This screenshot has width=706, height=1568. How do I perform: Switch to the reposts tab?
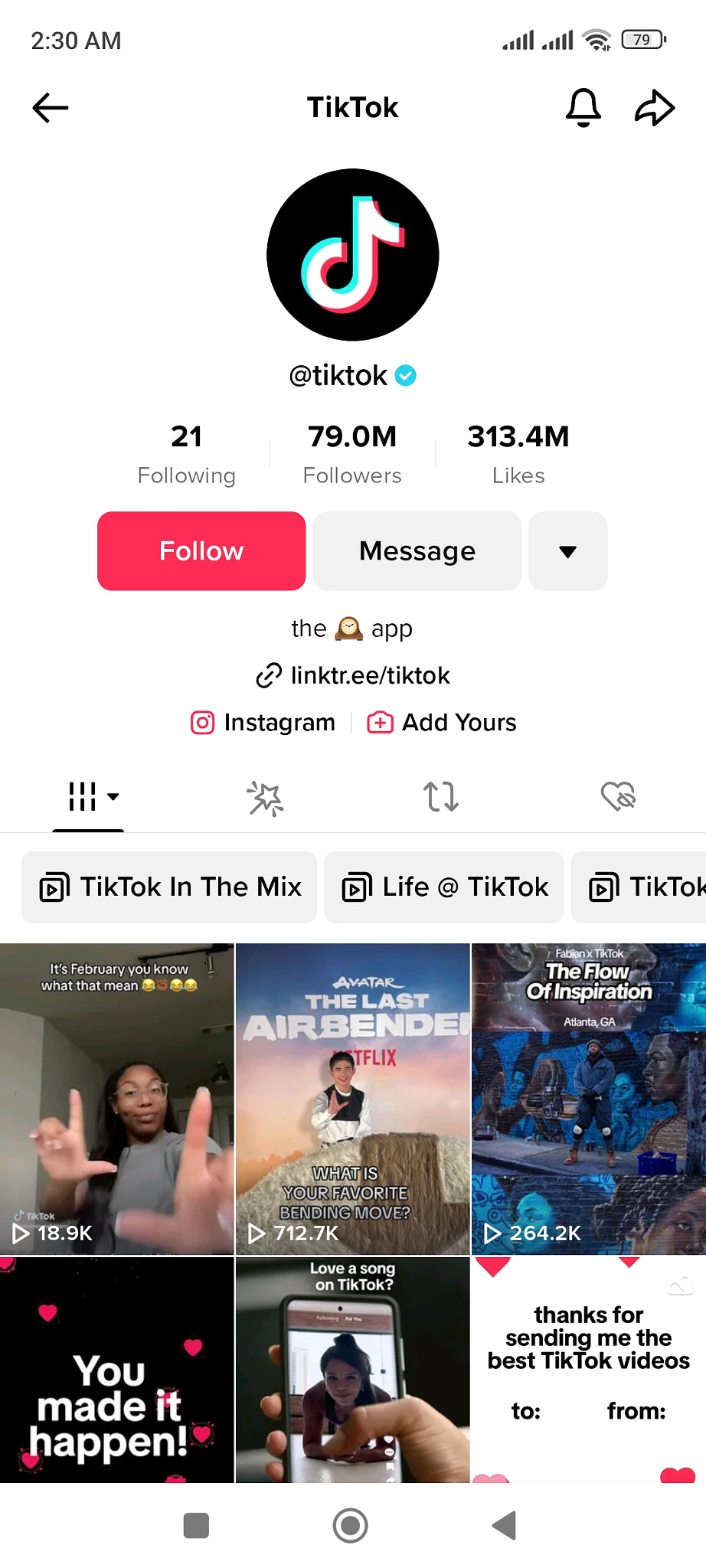(441, 796)
